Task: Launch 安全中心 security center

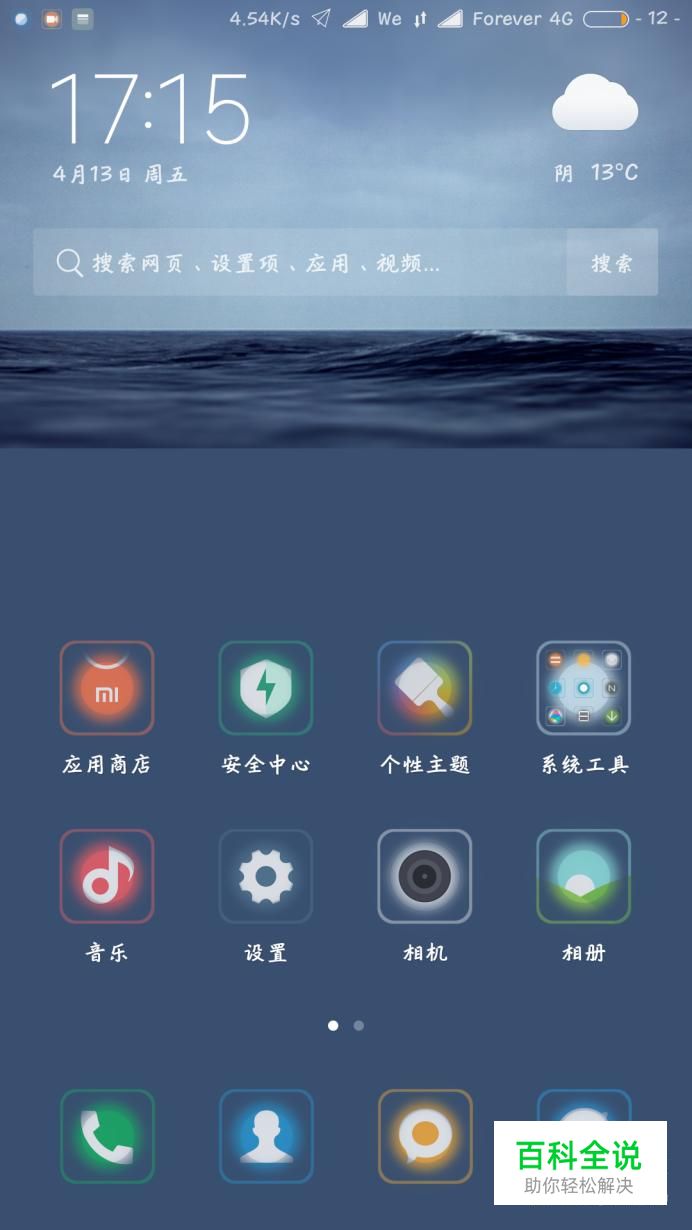Action: pos(266,688)
